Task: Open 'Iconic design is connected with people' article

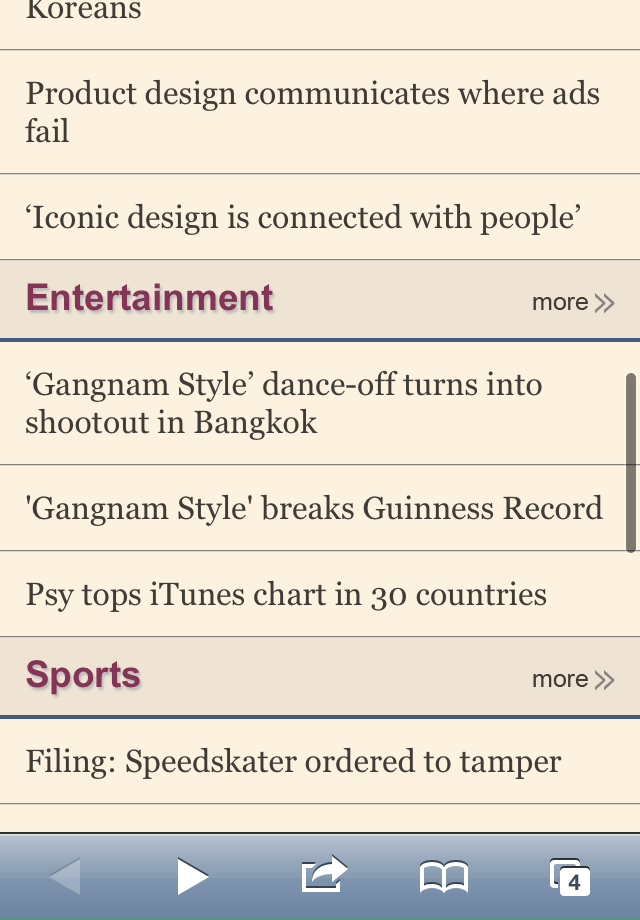Action: pos(304,217)
